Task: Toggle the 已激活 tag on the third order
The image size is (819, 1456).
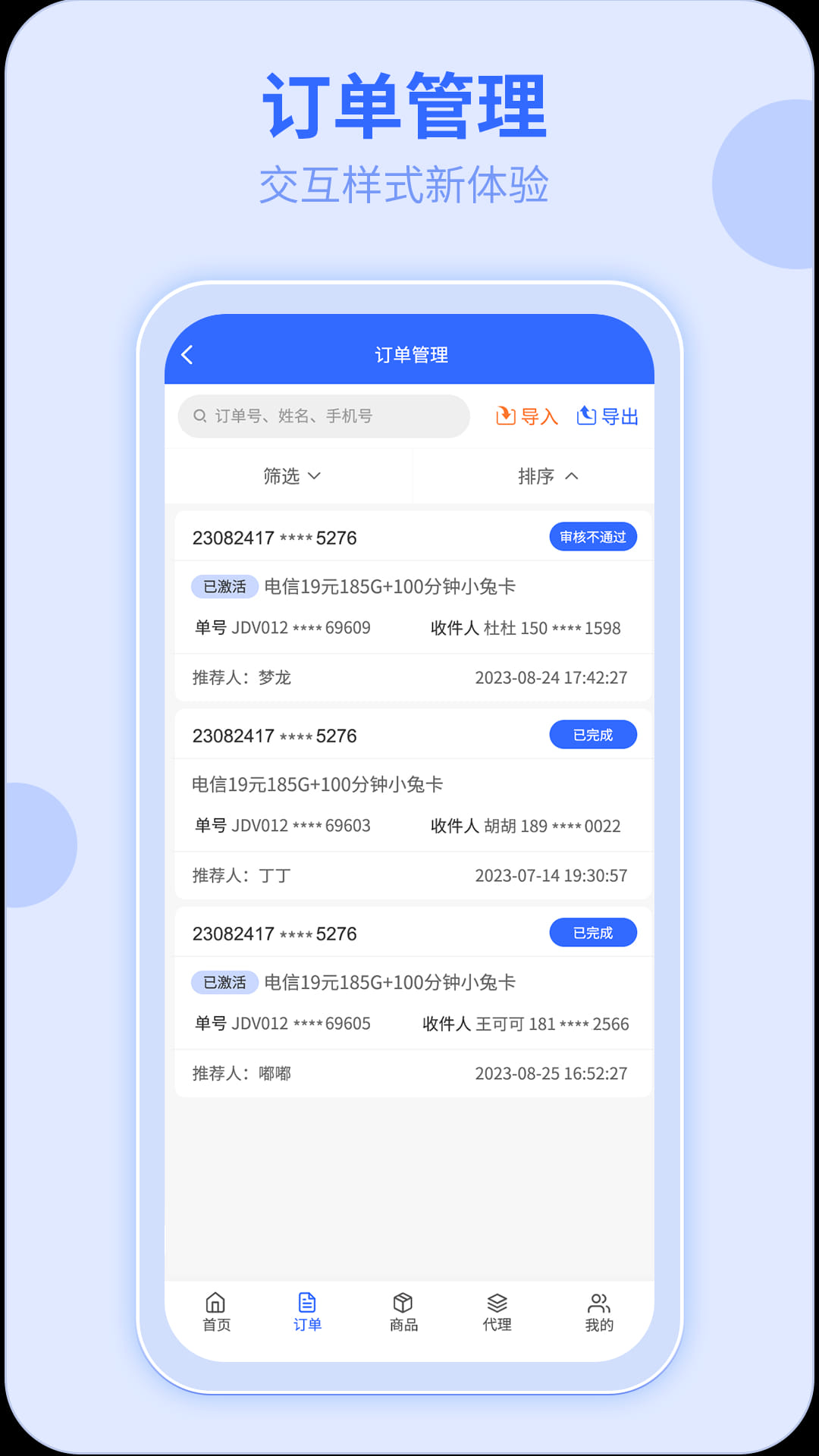Action: pos(225,981)
